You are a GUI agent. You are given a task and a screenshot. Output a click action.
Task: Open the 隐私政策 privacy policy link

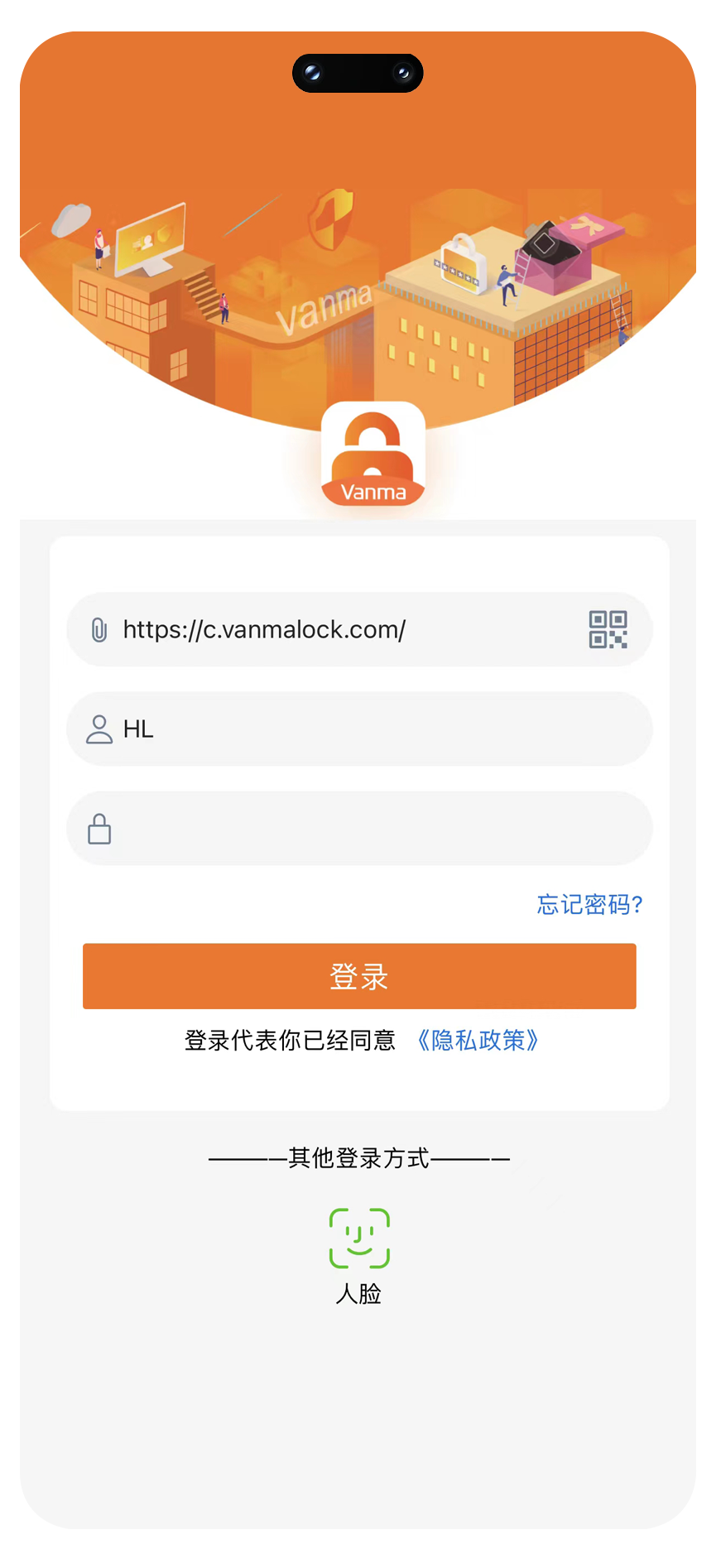[478, 1040]
